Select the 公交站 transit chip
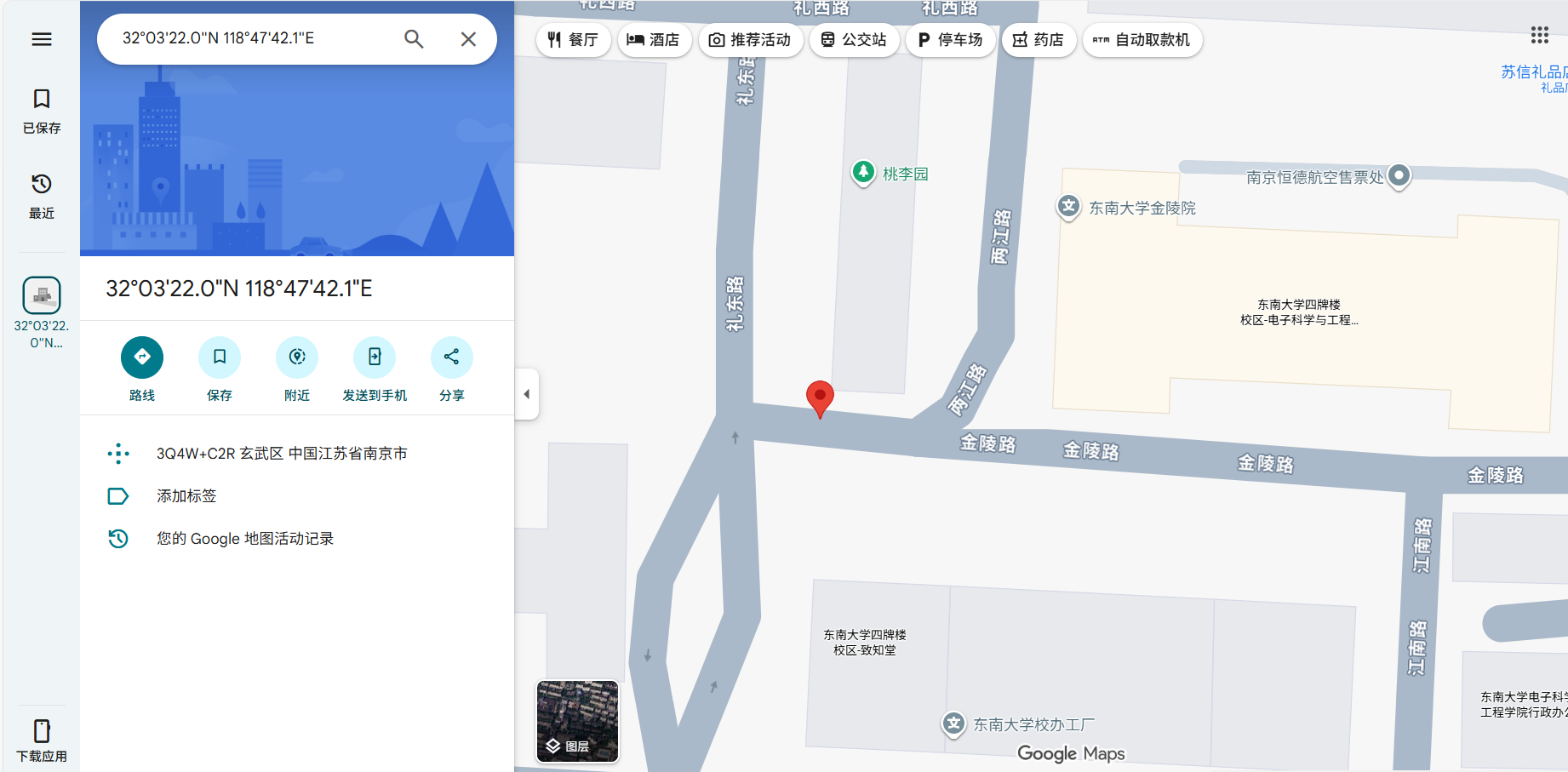The height and width of the screenshot is (772, 1568). pos(854,40)
